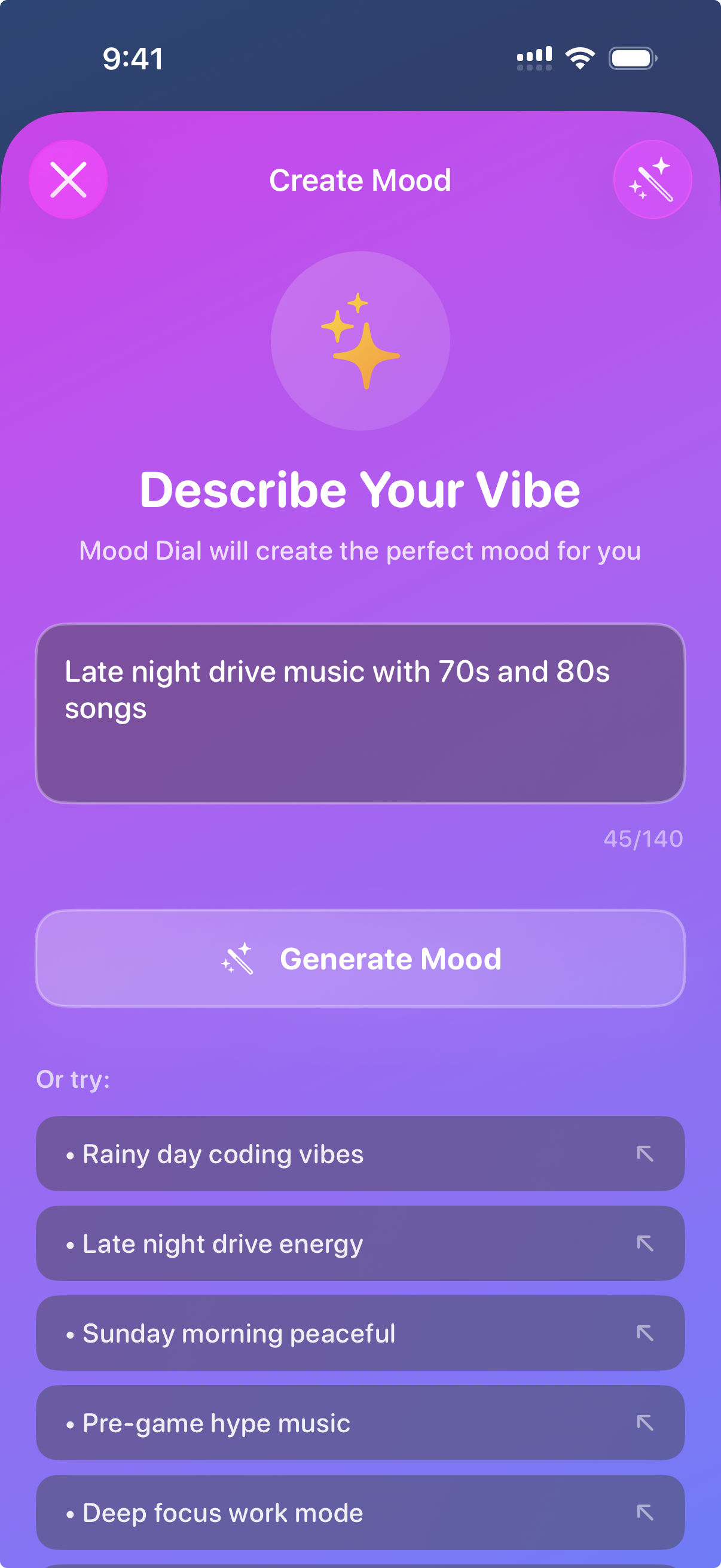This screenshot has width=721, height=1568.
Task: Click the arrow icon beside Pre-game hype music
Action: (x=646, y=1423)
